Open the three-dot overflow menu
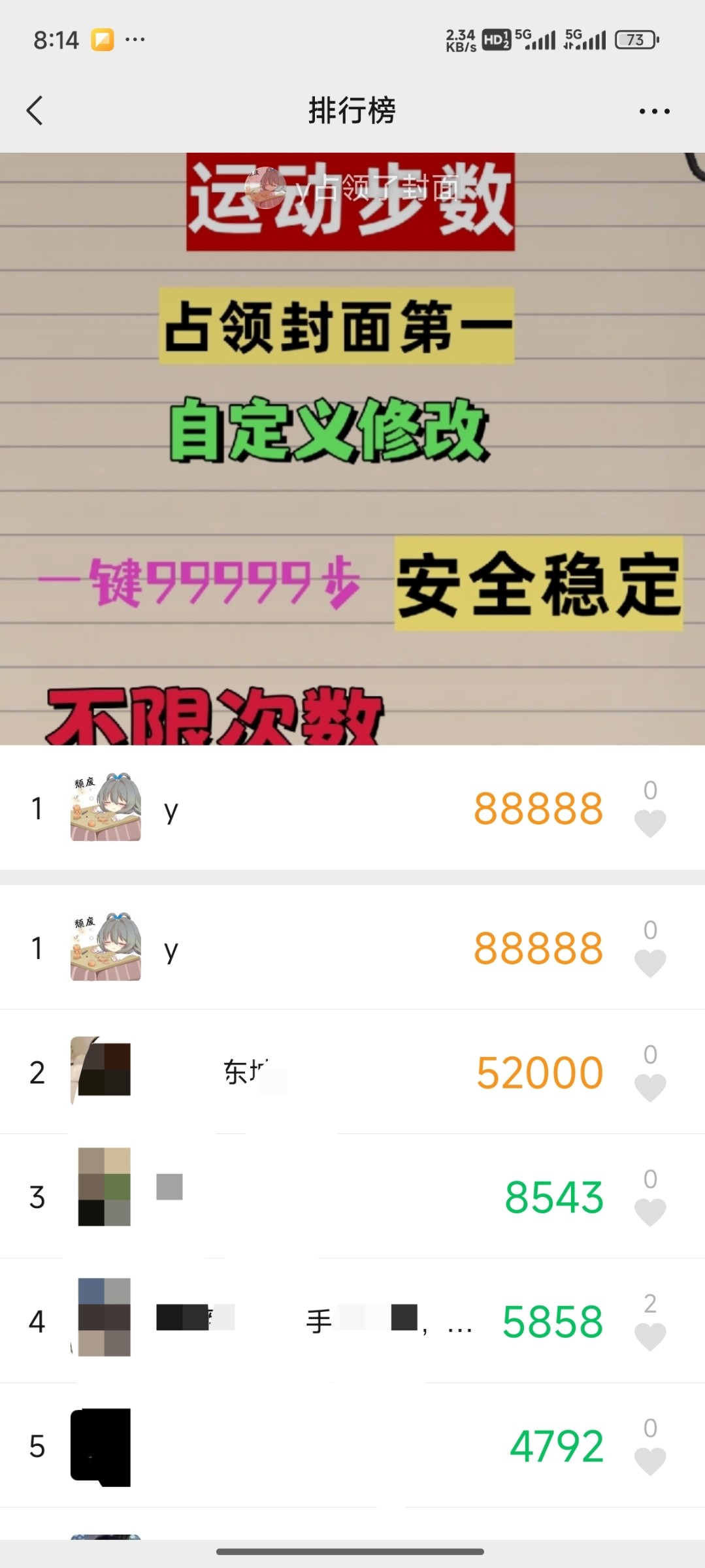The image size is (705, 1568). (x=654, y=111)
